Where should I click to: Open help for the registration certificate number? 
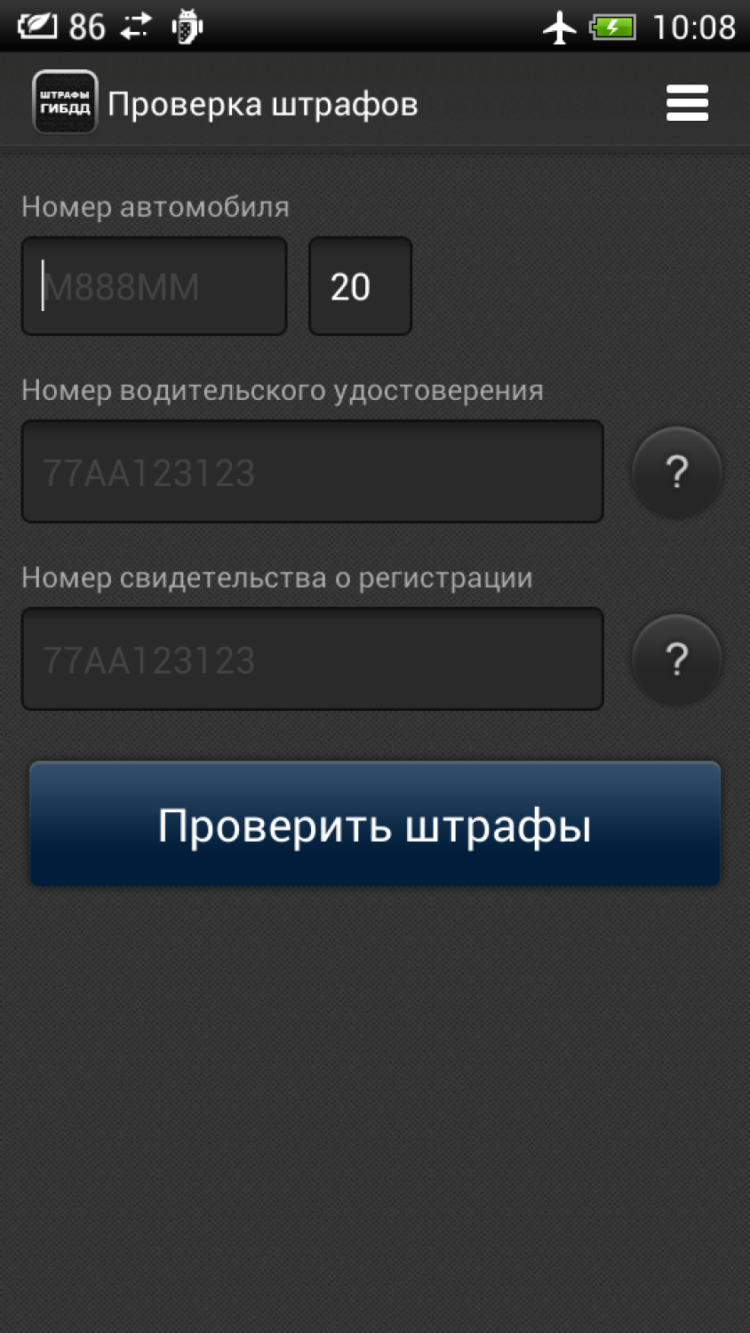pyautogui.click(x=676, y=660)
